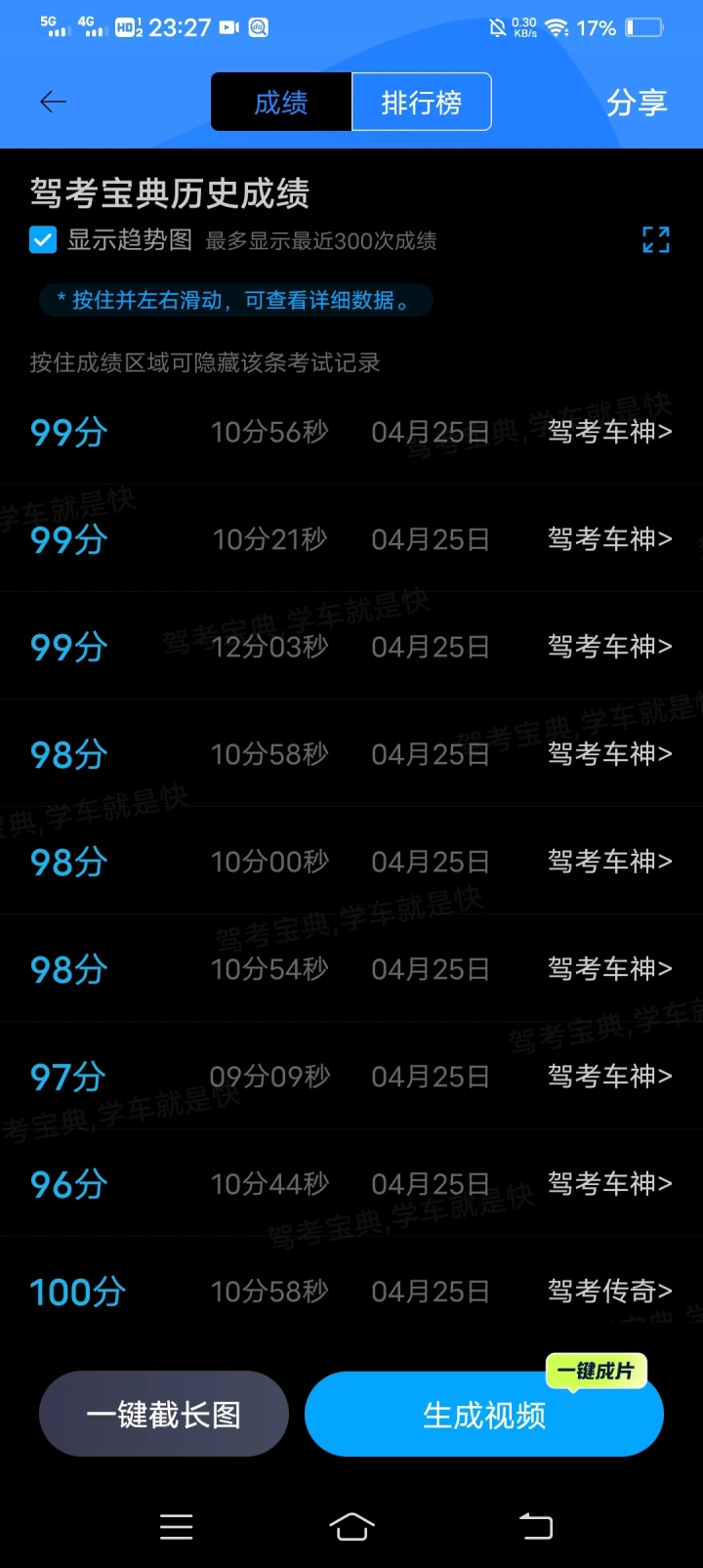Go back using the top-left arrow
Image resolution: width=703 pixels, height=1568 pixels.
coord(53,102)
